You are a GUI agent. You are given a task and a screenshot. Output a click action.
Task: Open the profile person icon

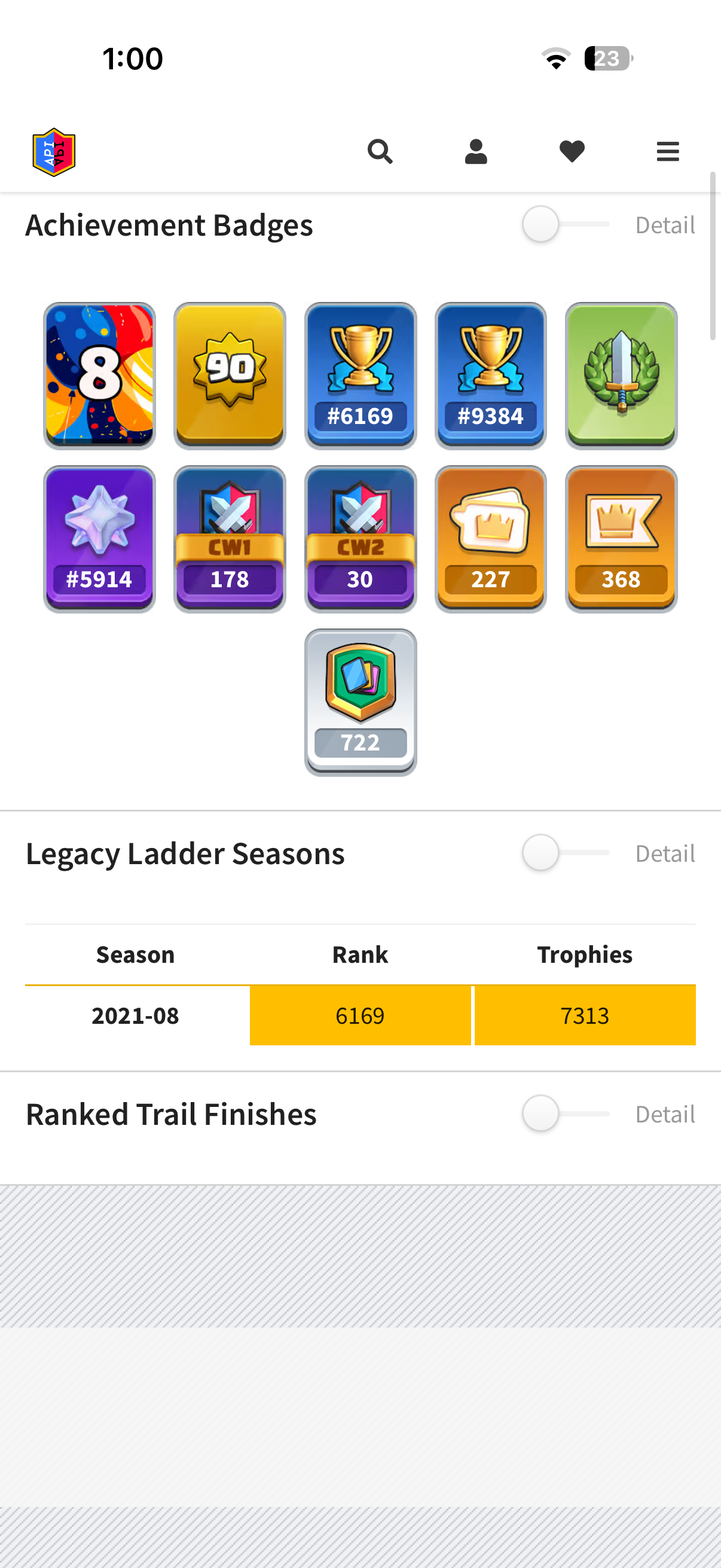tap(476, 151)
